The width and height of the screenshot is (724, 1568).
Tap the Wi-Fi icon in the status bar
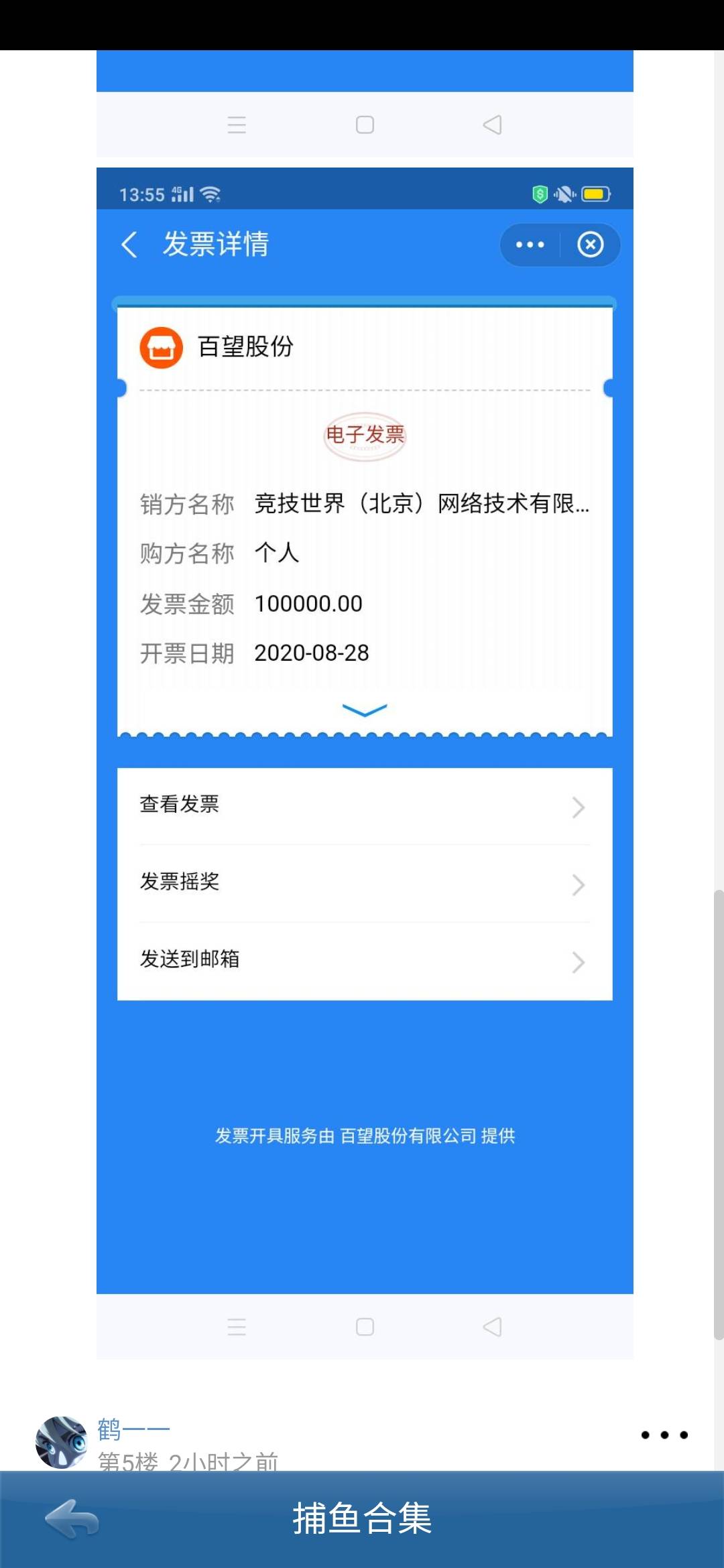pos(212,194)
